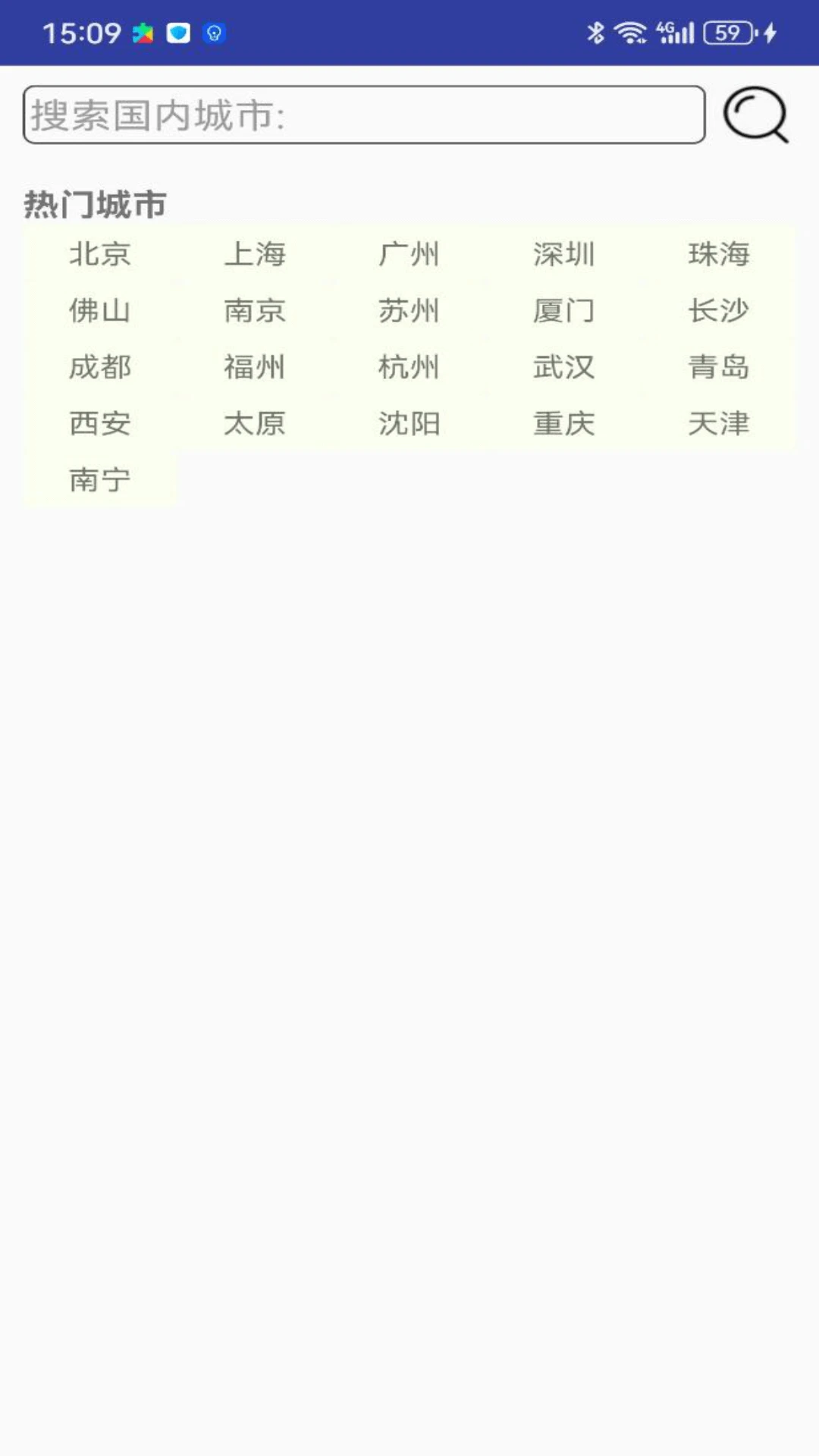Screen dimensions: 819x1456
Task: Click the Google Play Store icon
Action: (145, 33)
